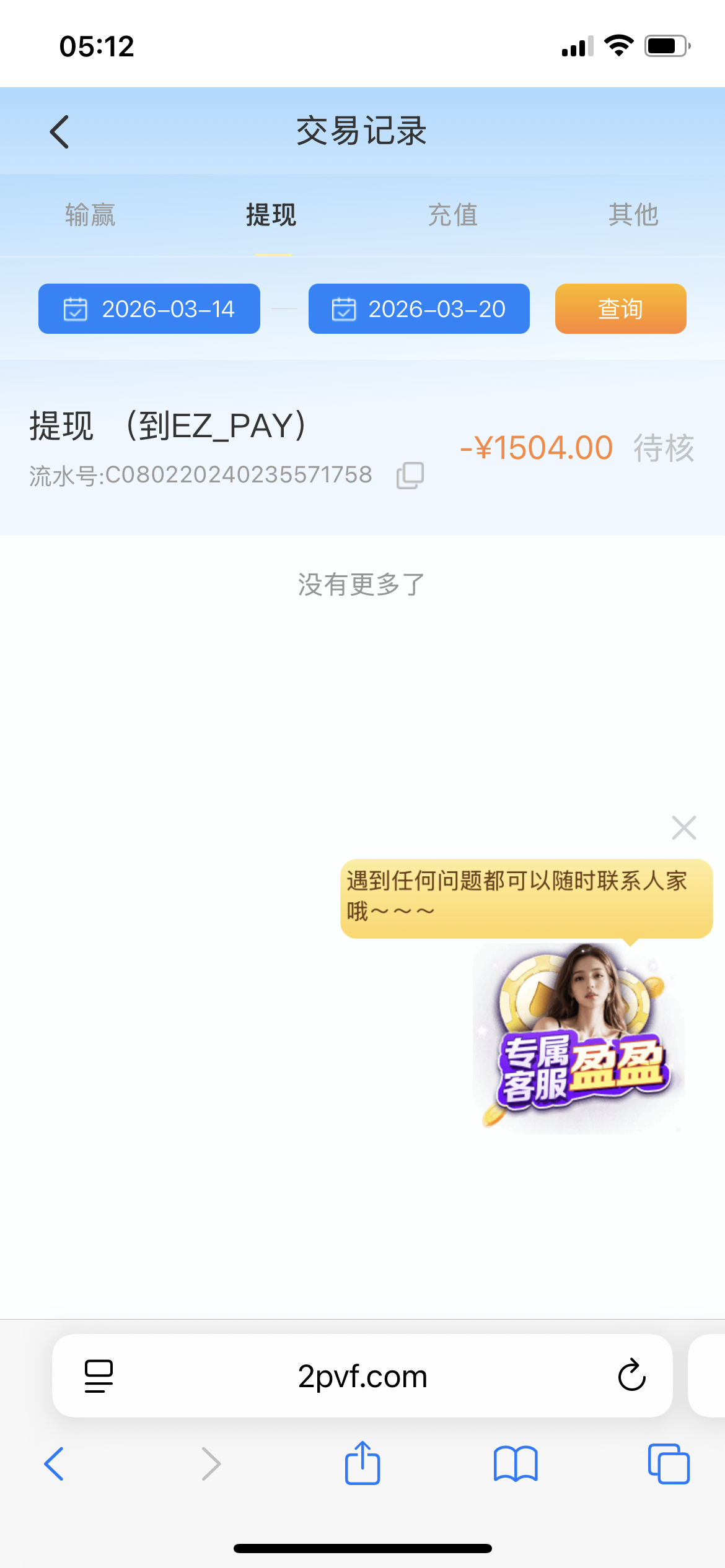Reload the 2pvf.com page
The height and width of the screenshot is (1568, 725).
point(631,1375)
